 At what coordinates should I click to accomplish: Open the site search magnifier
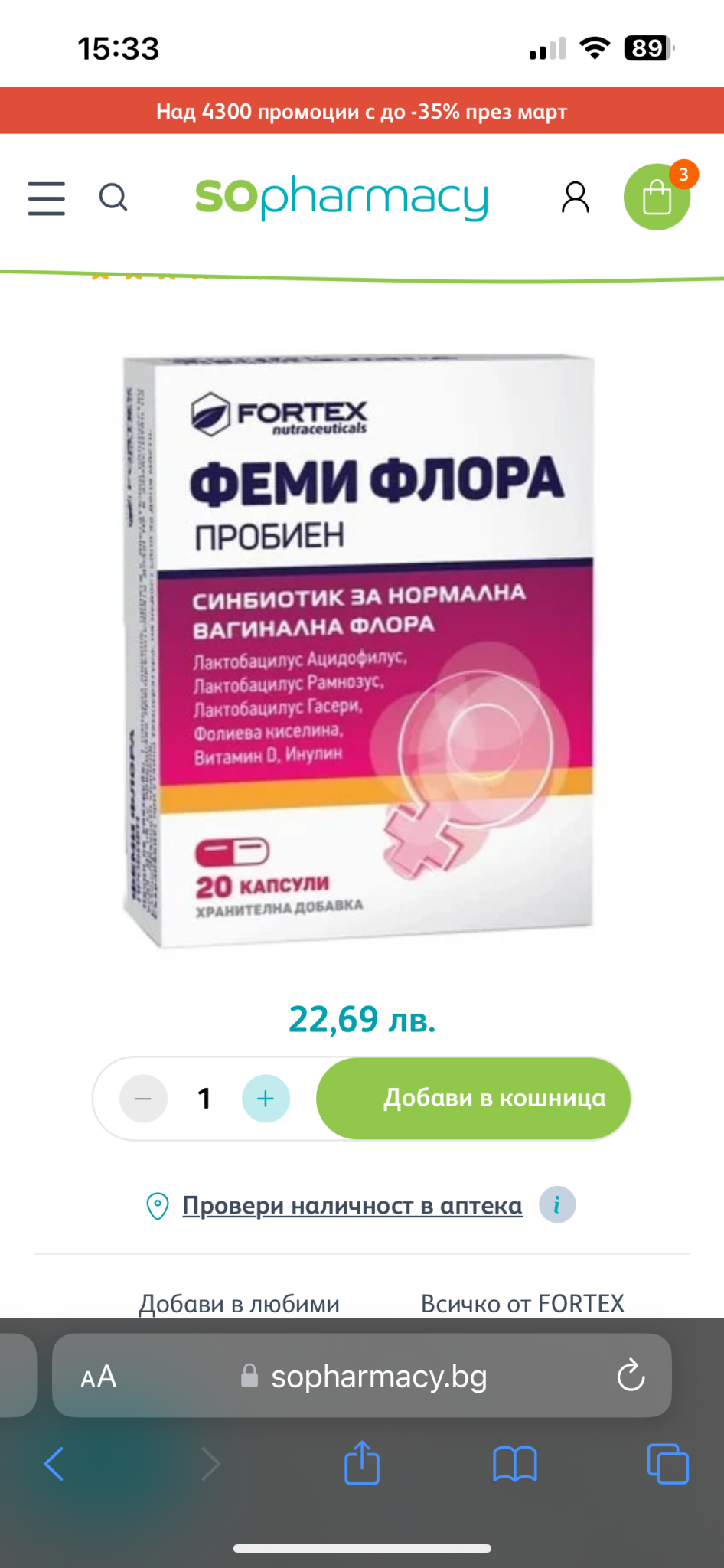pyautogui.click(x=113, y=198)
